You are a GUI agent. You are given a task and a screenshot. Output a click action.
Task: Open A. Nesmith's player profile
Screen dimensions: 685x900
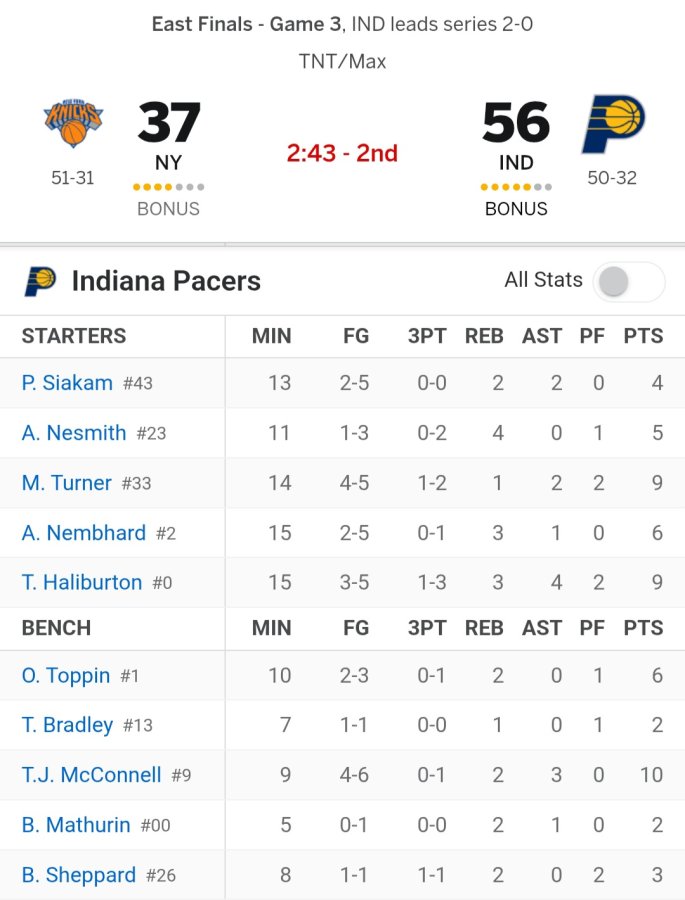click(74, 433)
